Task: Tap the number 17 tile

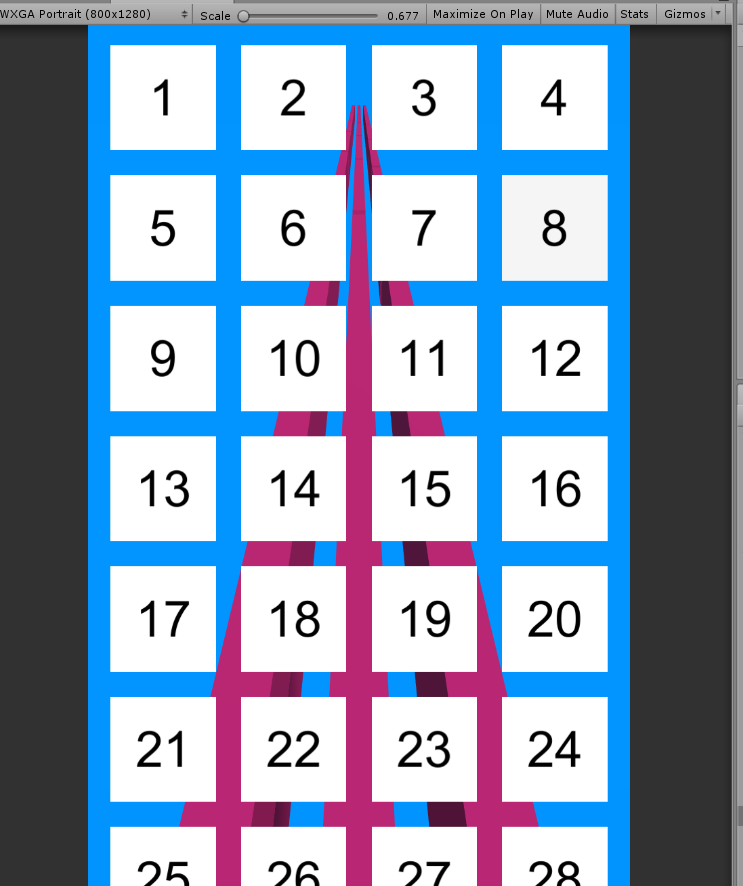Action: pos(162,619)
